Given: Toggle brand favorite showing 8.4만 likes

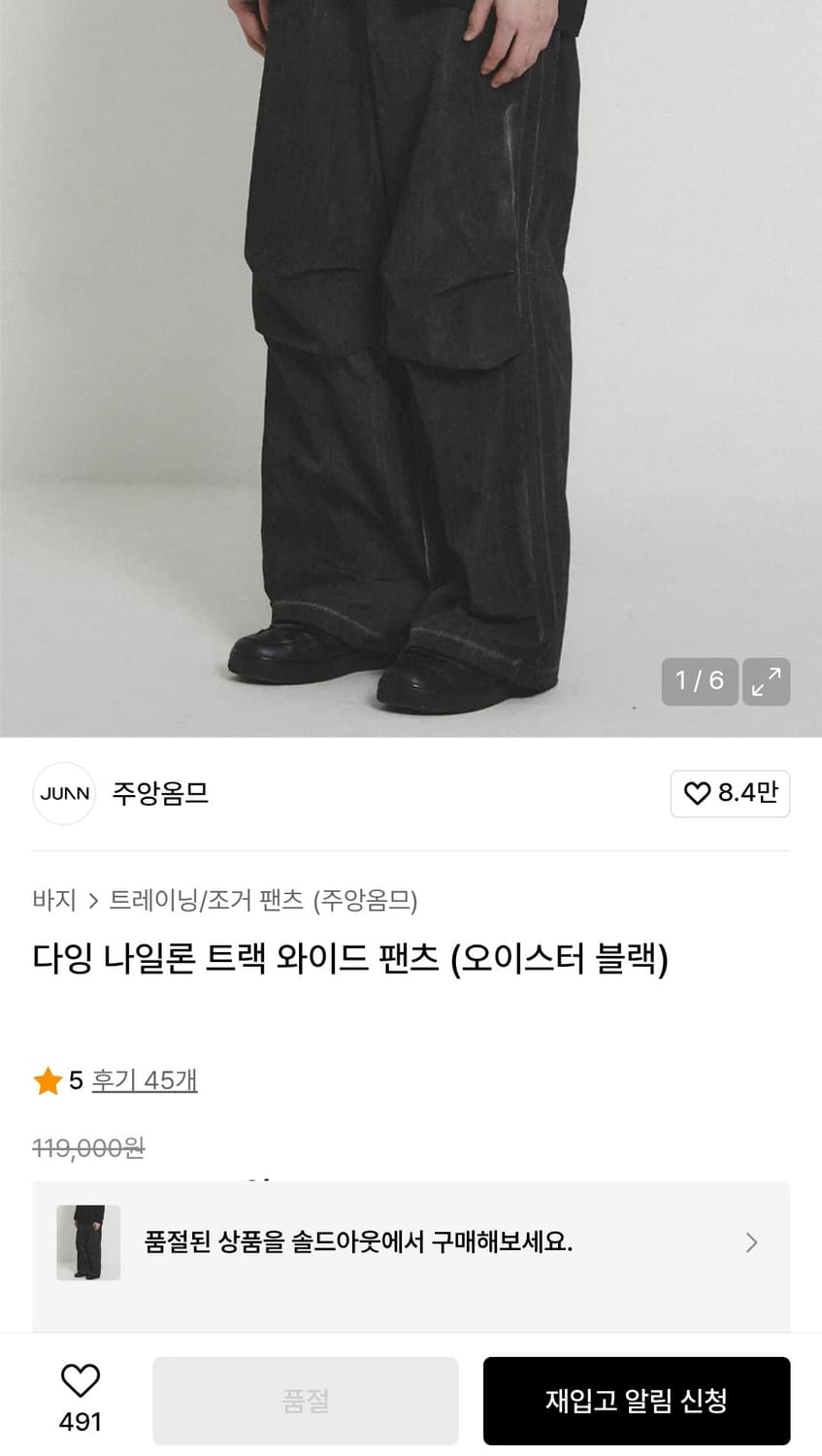Looking at the screenshot, I should (x=730, y=793).
